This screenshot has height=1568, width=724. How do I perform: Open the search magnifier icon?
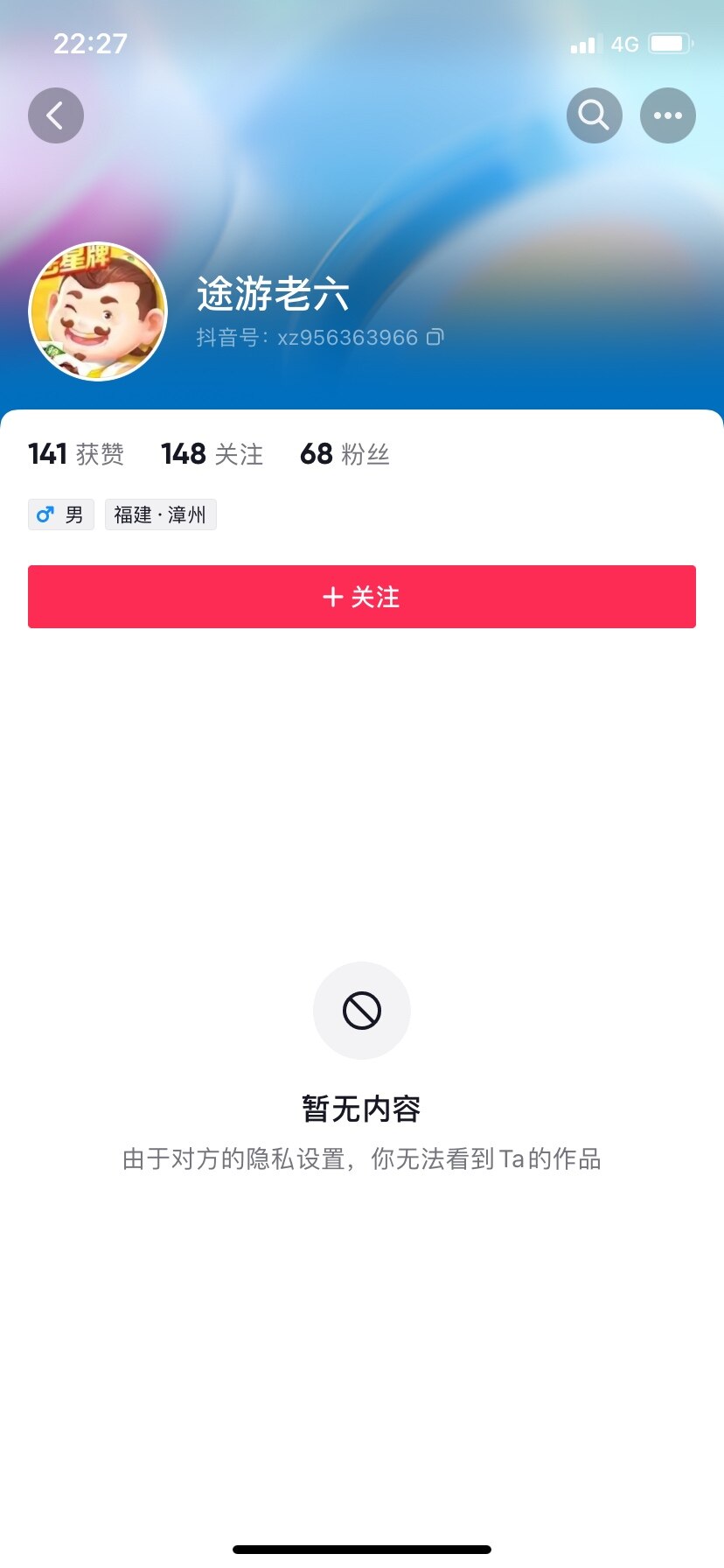point(595,115)
